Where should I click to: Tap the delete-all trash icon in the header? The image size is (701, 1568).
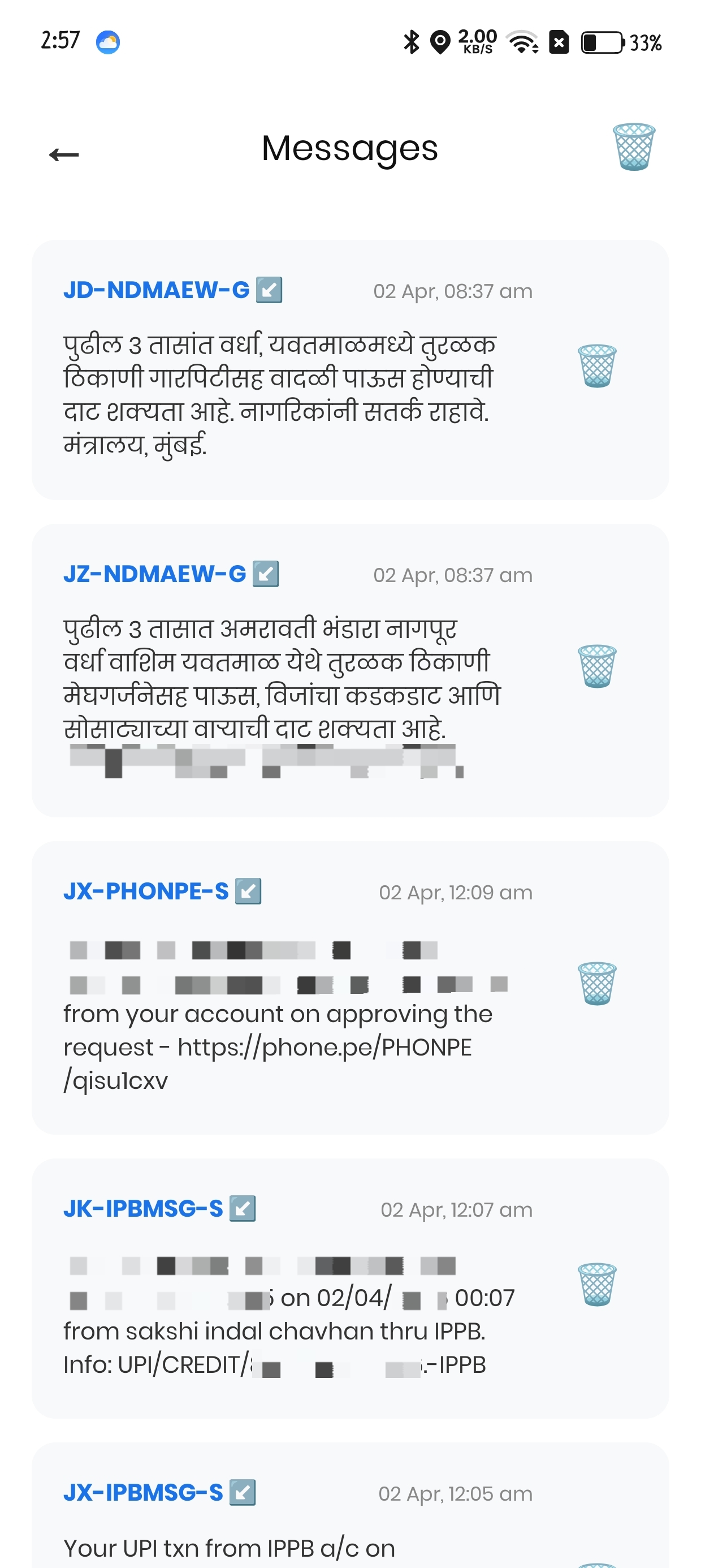[x=634, y=148]
